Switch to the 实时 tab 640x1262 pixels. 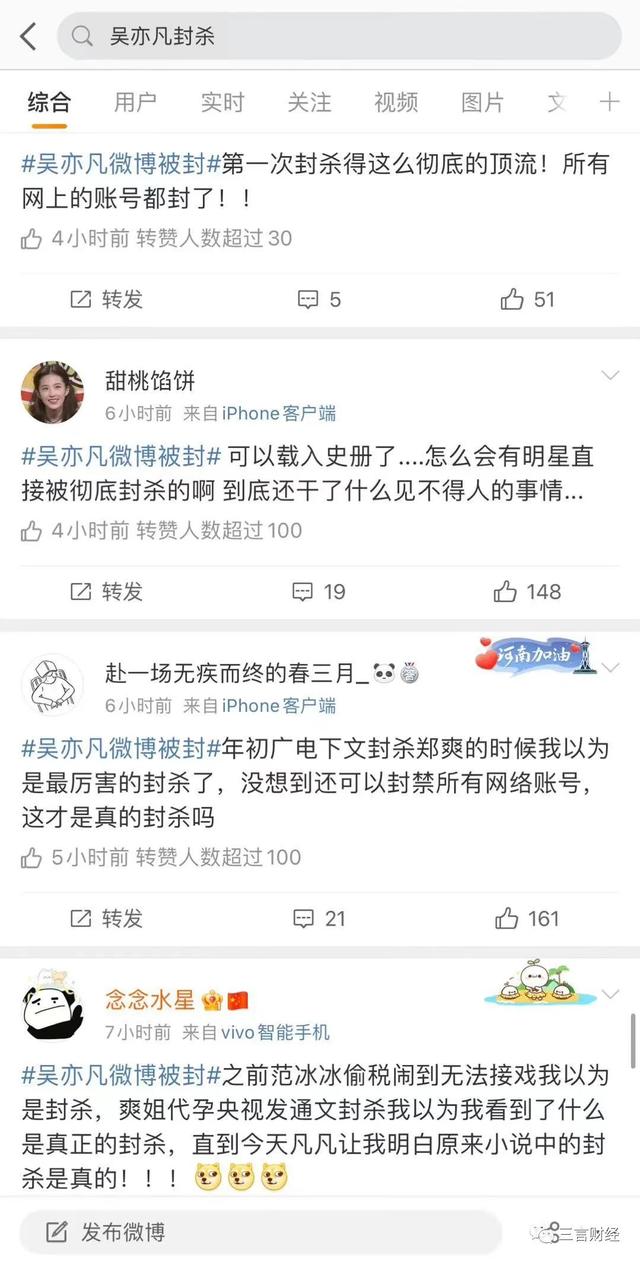pyautogui.click(x=222, y=102)
